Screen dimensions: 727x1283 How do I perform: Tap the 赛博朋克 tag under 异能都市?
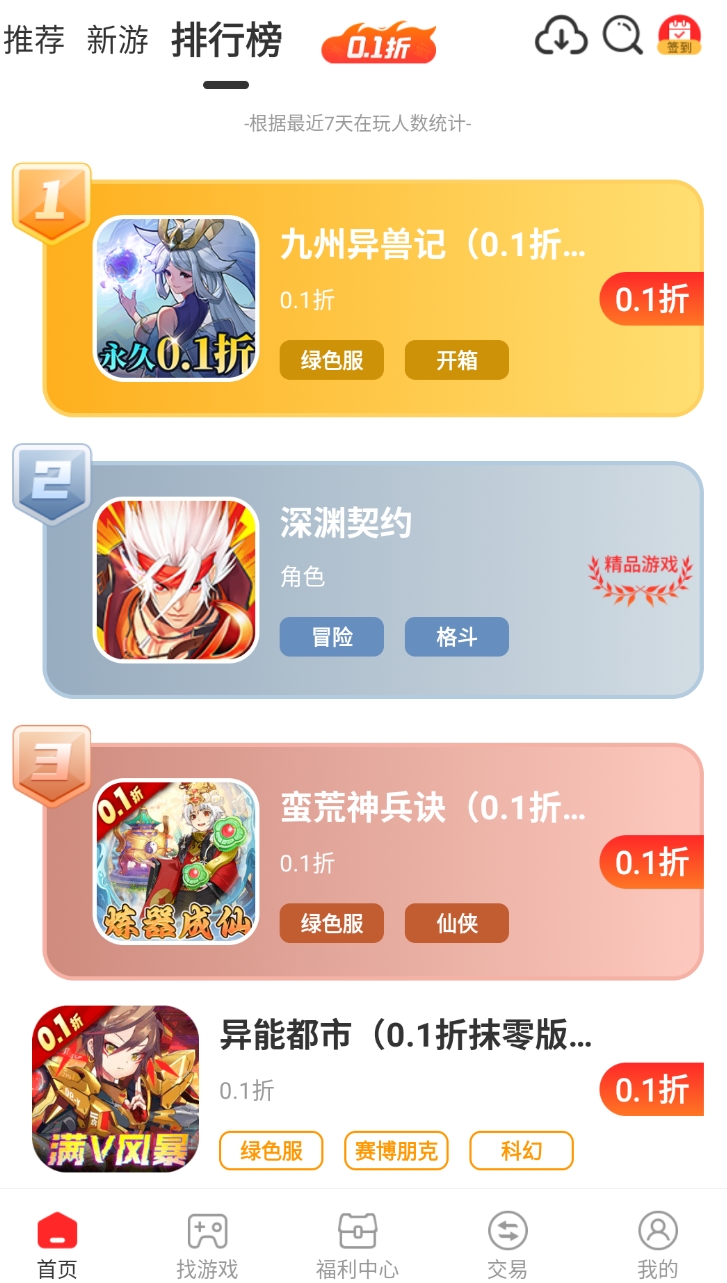coord(396,1151)
